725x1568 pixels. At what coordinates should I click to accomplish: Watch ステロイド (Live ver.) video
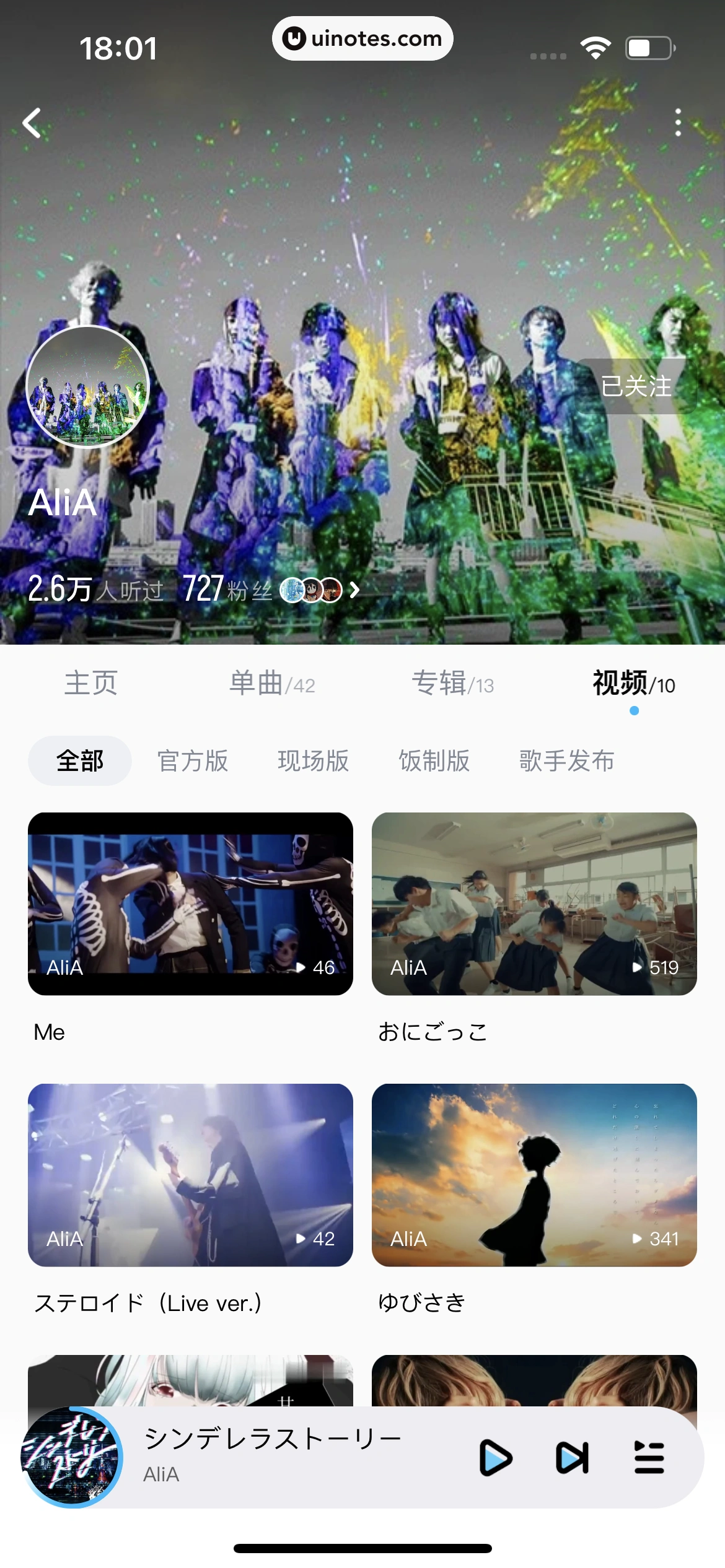coord(190,1175)
